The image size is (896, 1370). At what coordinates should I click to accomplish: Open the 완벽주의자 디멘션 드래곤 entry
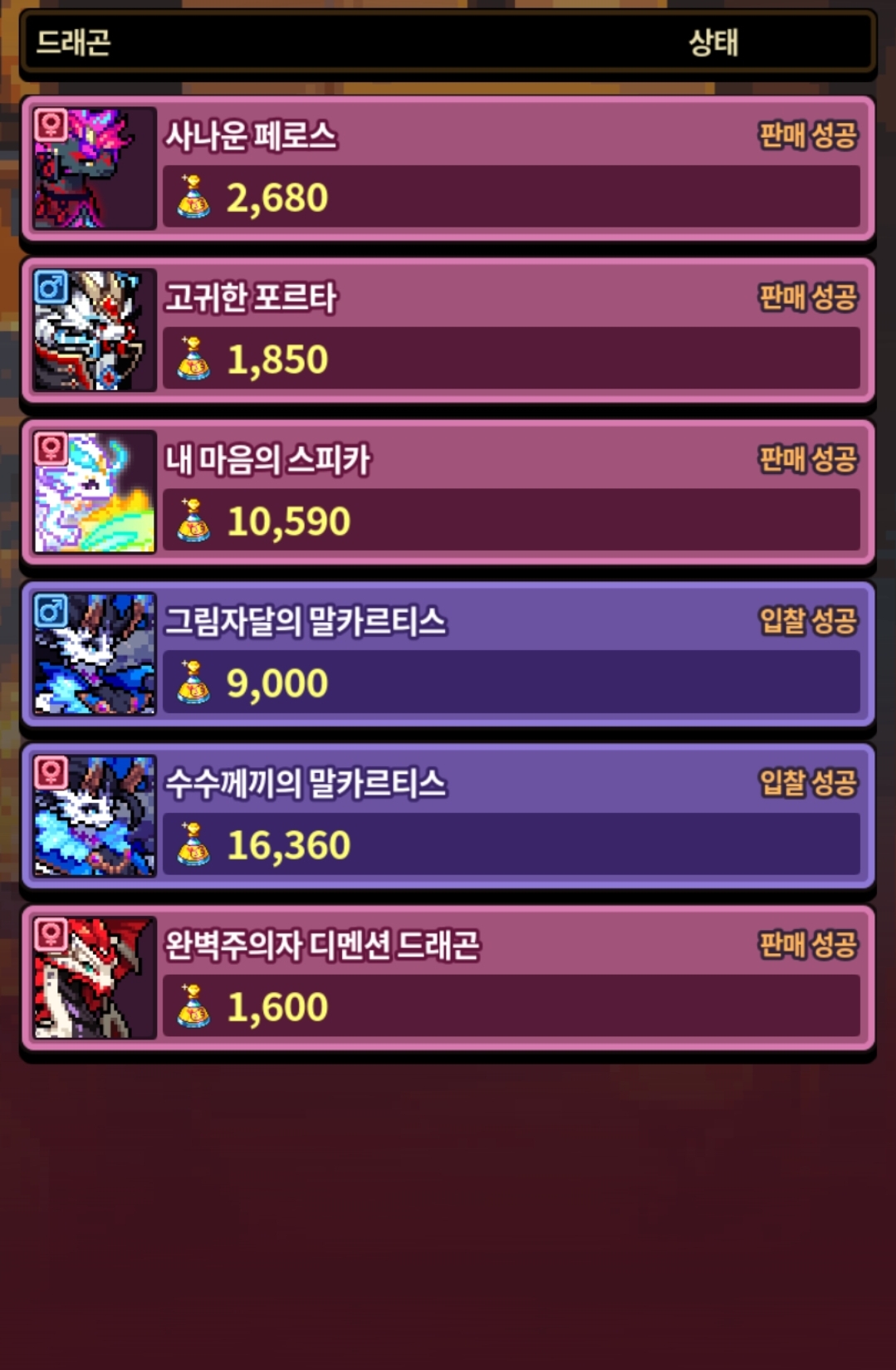tap(448, 978)
